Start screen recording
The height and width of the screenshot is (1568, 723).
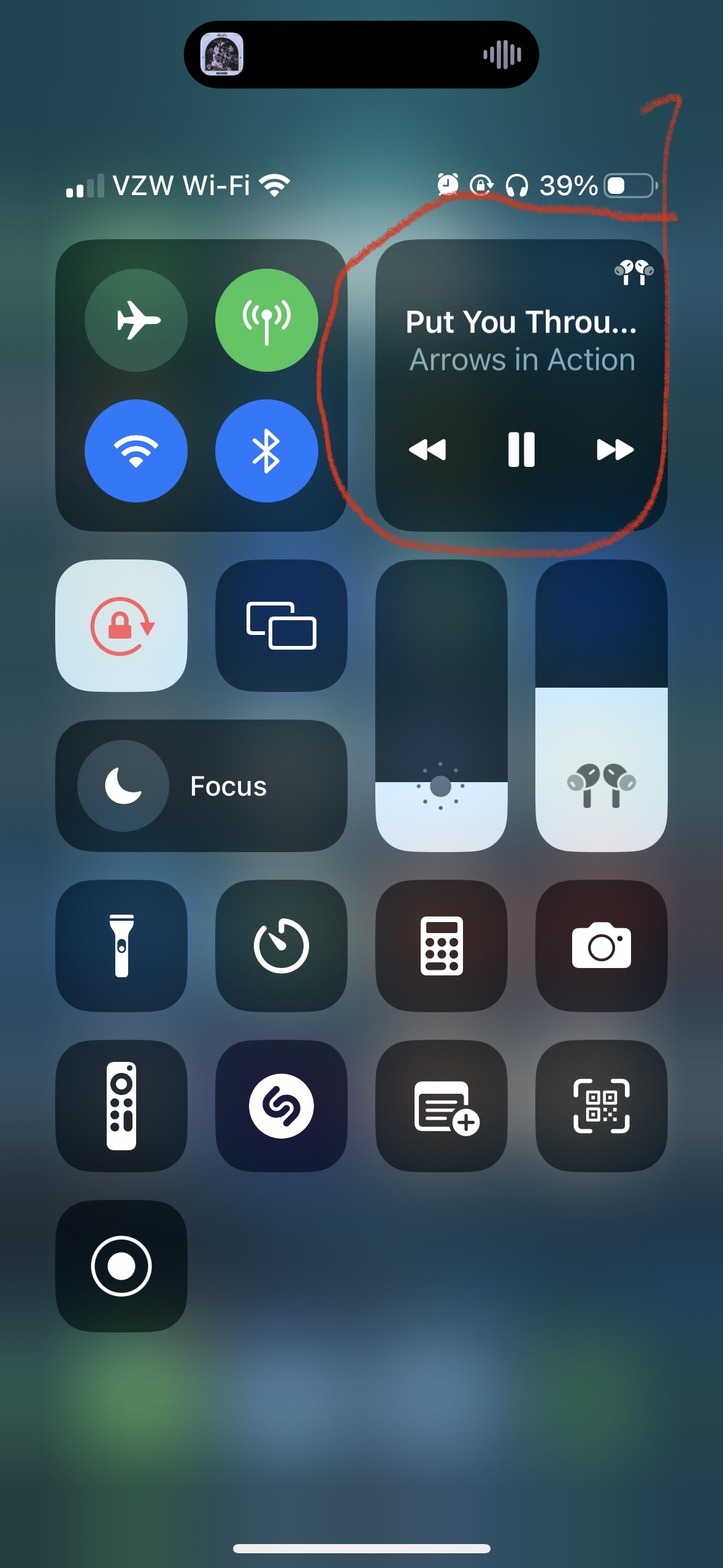tap(121, 1266)
